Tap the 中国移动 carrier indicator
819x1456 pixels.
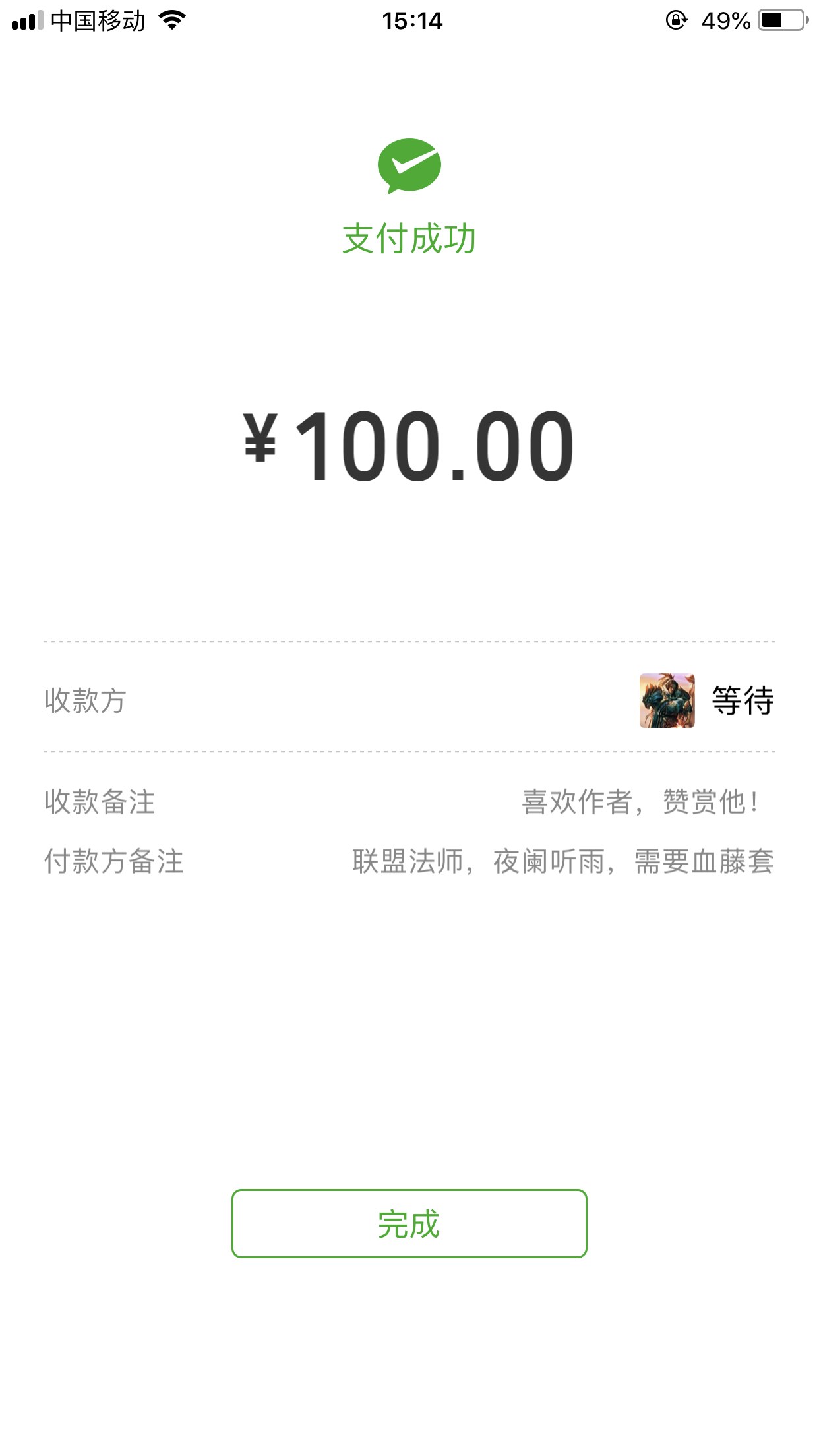(x=98, y=20)
